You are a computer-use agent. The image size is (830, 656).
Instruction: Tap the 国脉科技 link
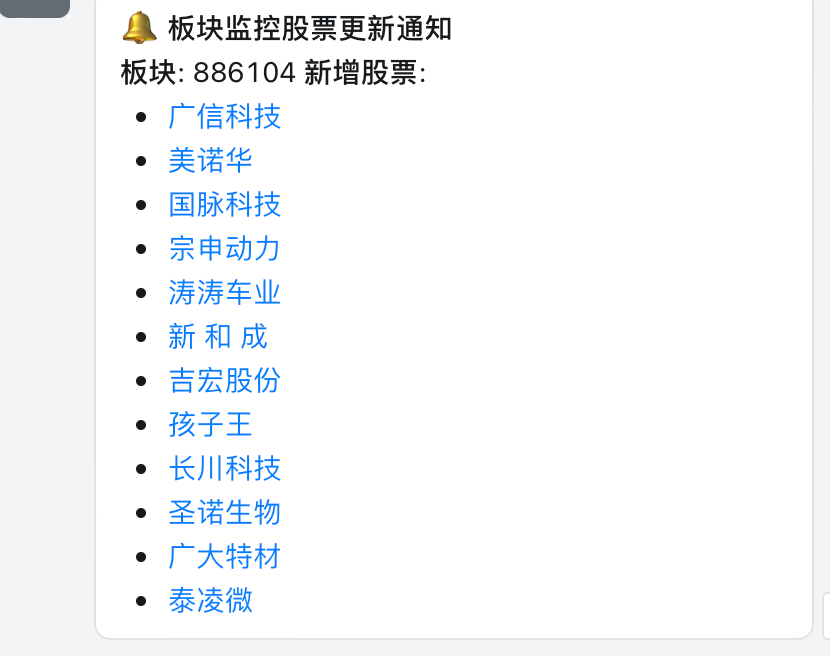(224, 205)
